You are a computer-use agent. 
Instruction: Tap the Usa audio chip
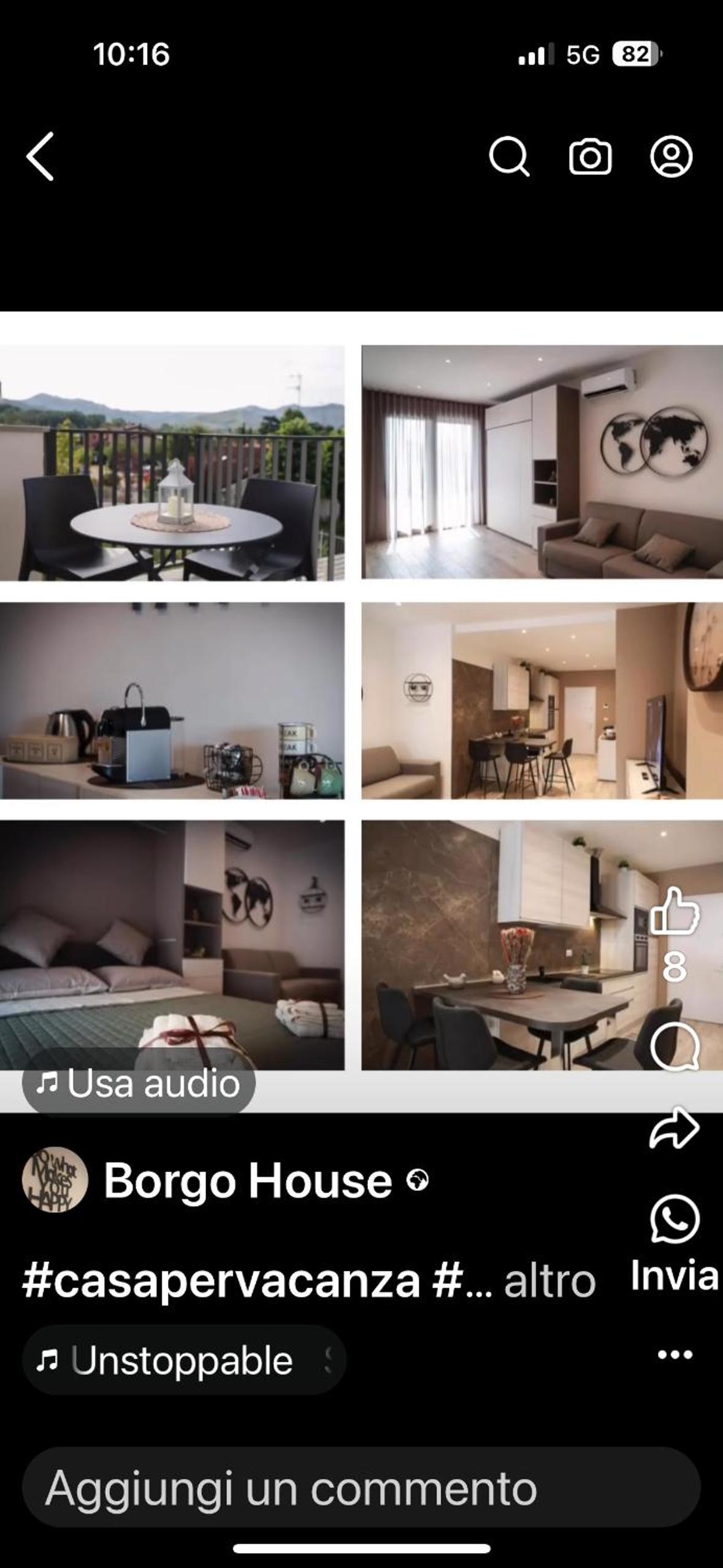point(139,1083)
